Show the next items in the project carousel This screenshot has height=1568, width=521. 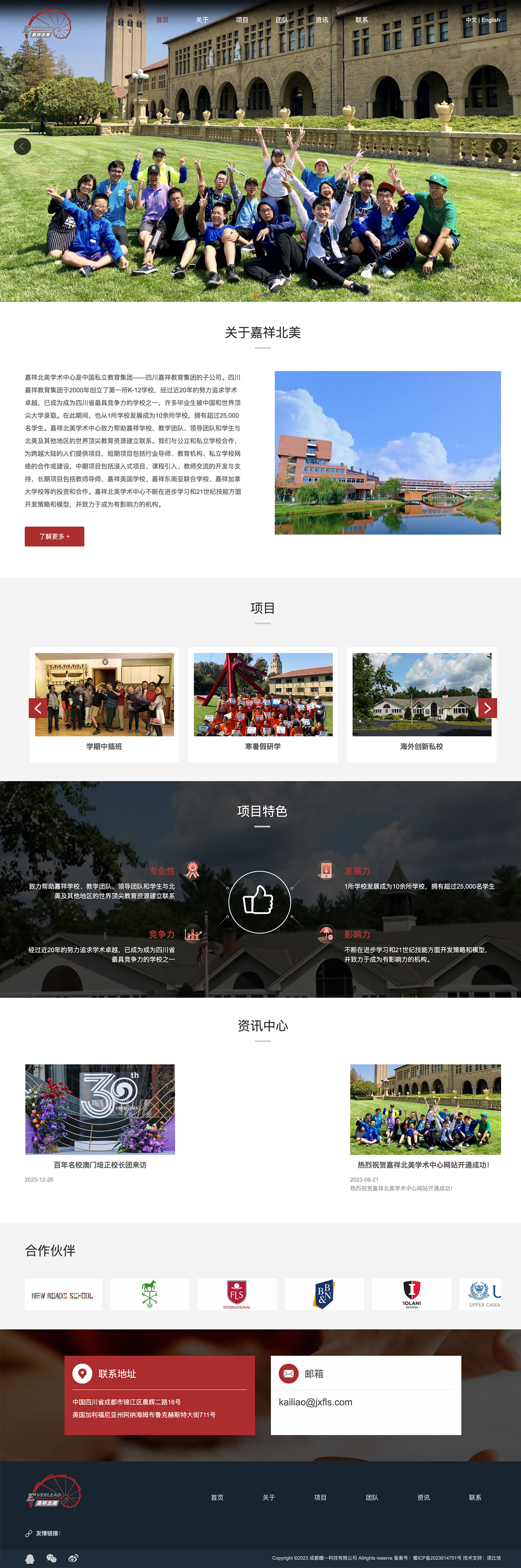pyautogui.click(x=487, y=708)
